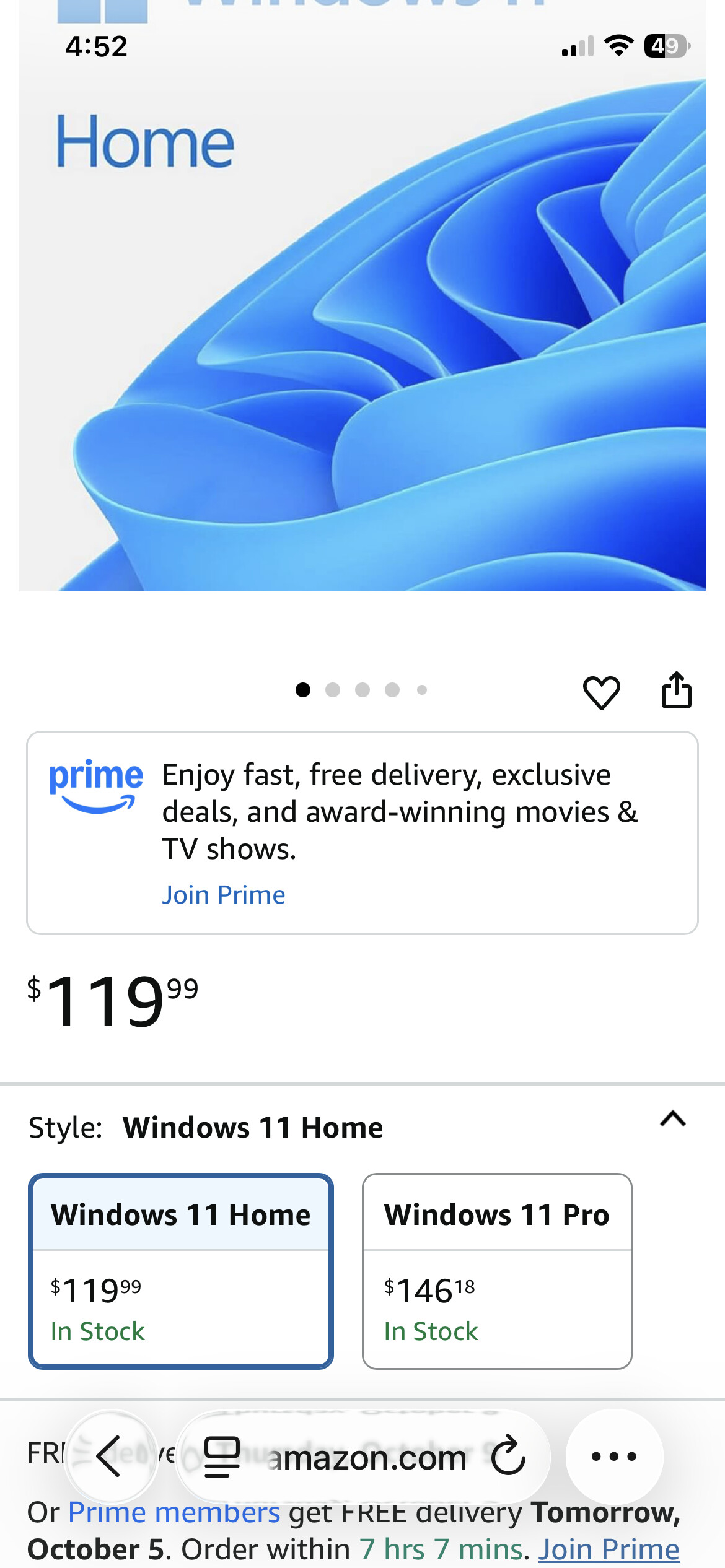Open the Windows 11 Home product image
725x1568 pixels.
362,322
